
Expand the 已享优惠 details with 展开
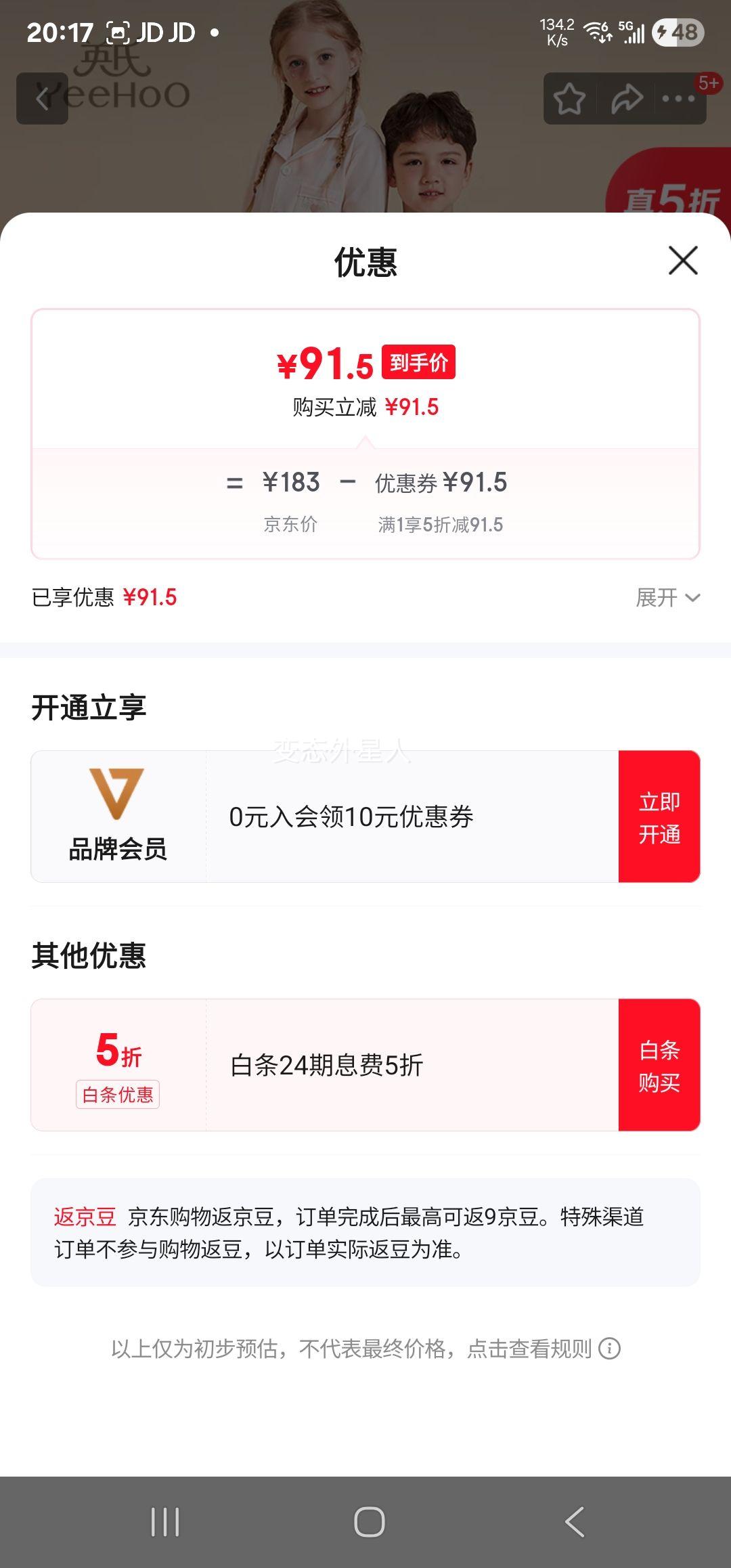[667, 597]
